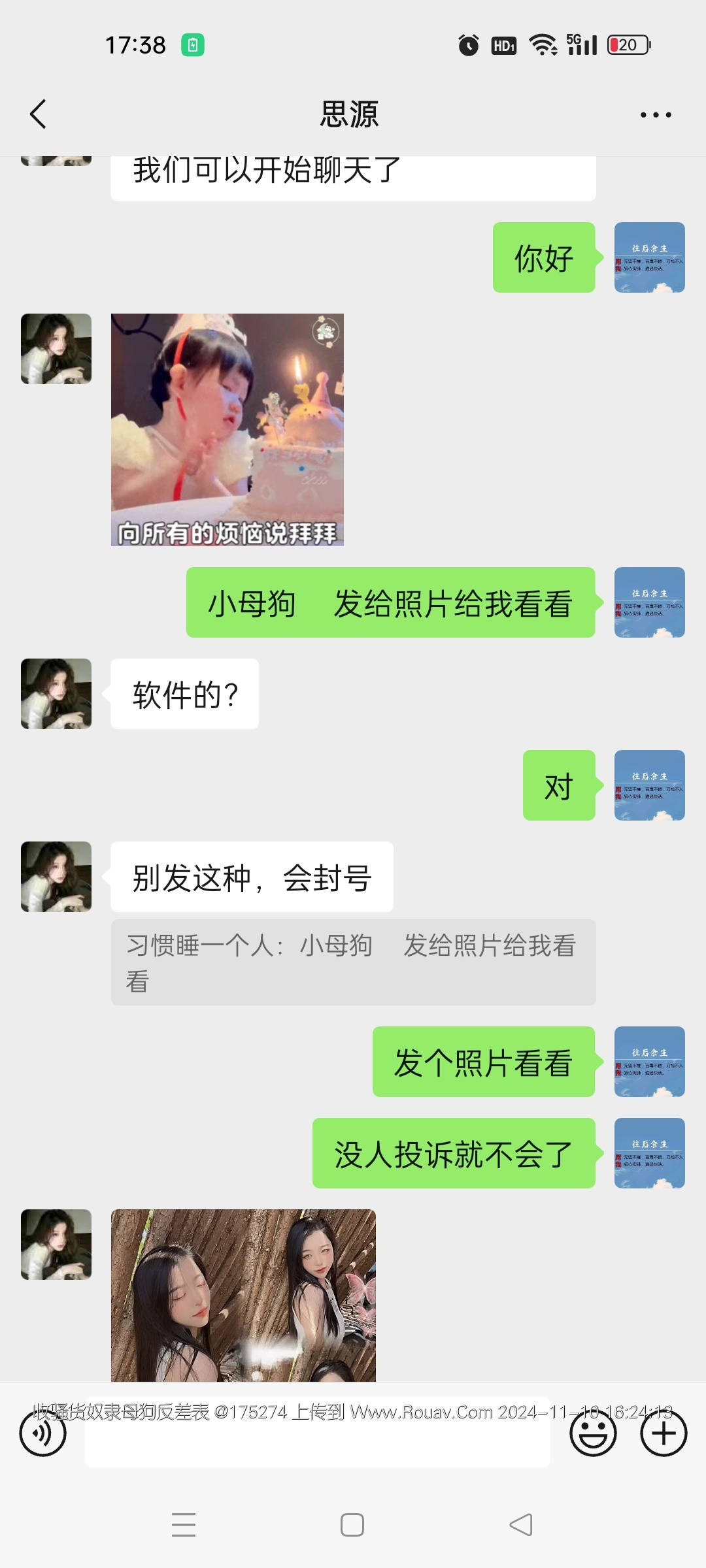Viewport: 706px width, 1568px height.
Task: Tap your own avatar beside 你好
Action: [x=649, y=257]
